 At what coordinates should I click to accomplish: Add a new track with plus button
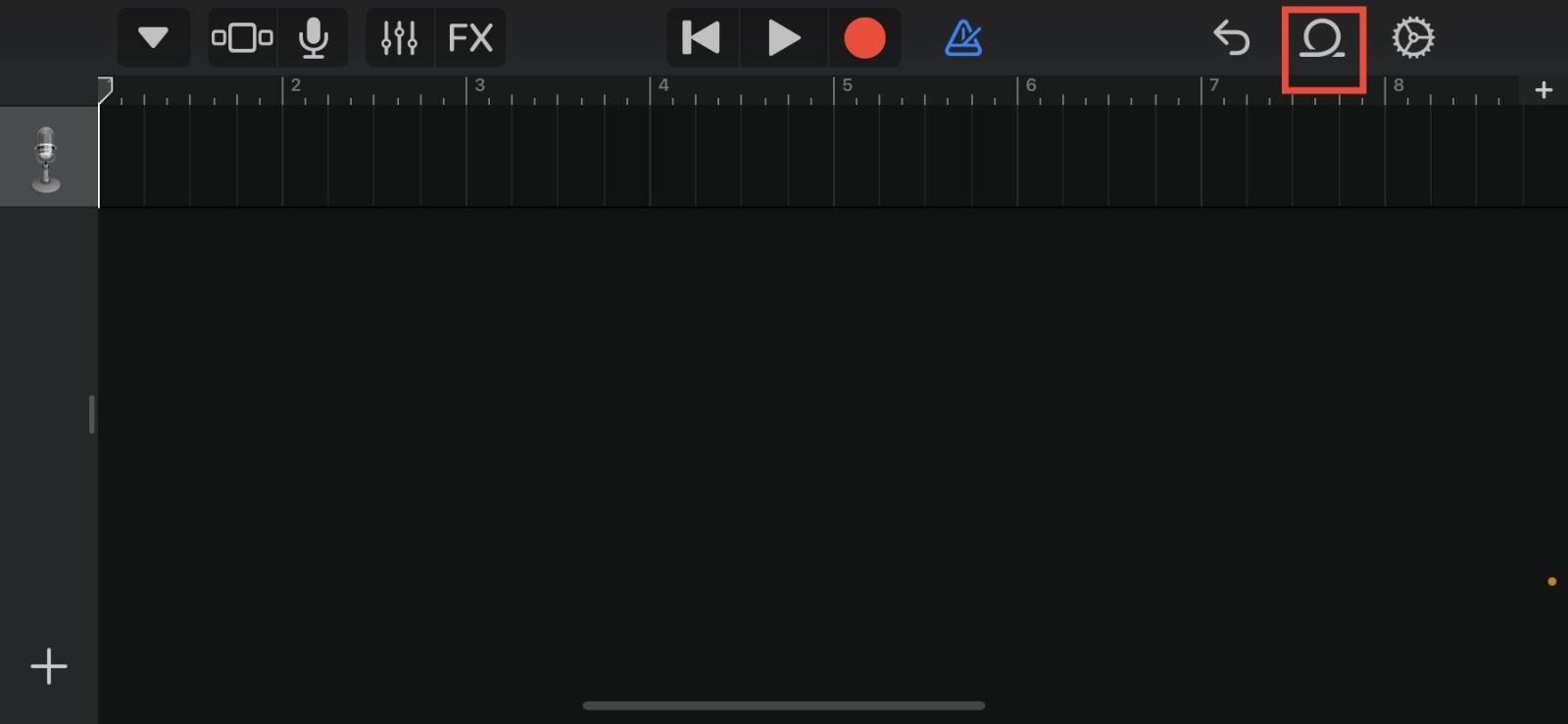click(x=48, y=667)
